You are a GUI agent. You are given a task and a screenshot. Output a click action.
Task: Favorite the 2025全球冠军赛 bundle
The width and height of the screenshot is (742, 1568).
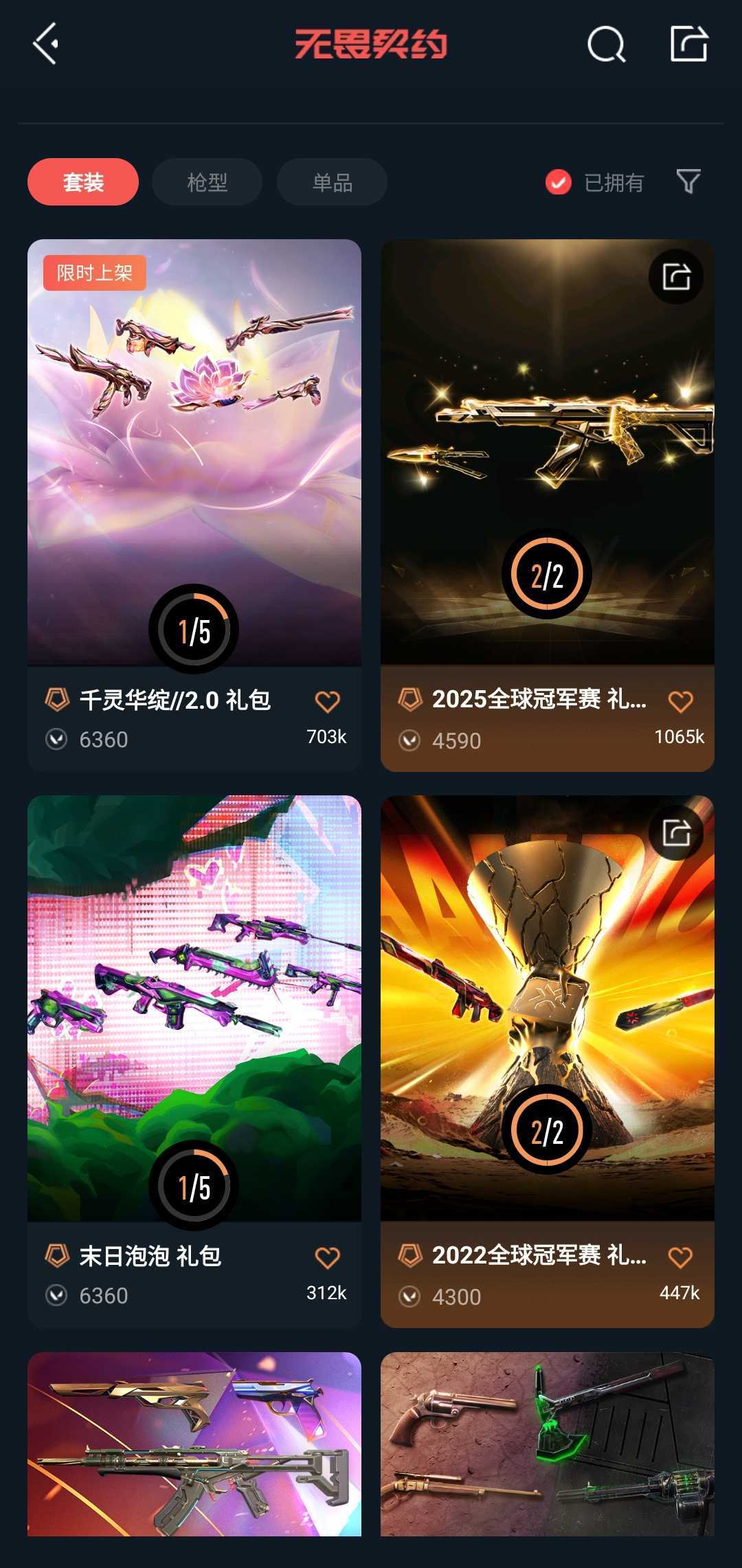[x=680, y=701]
